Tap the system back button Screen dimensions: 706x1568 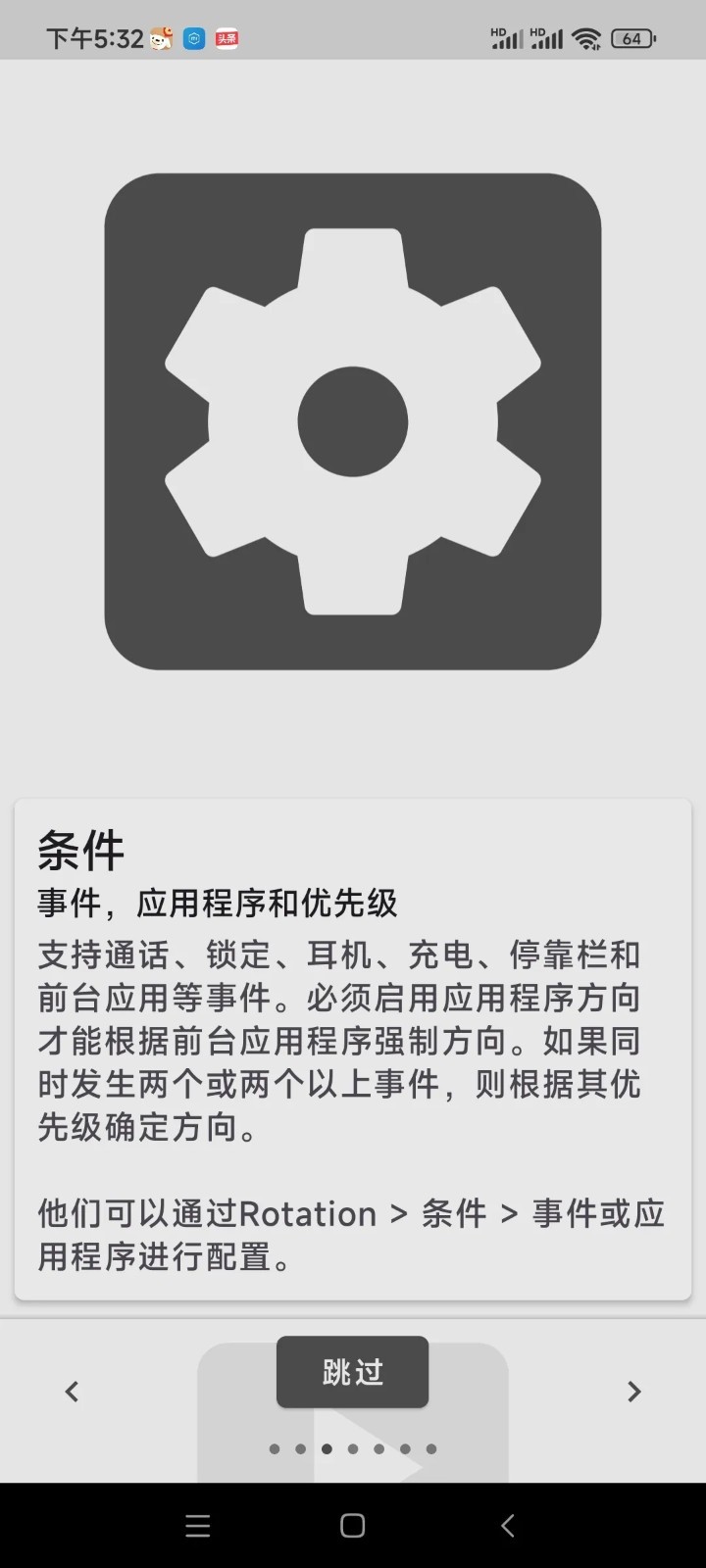tap(507, 1525)
